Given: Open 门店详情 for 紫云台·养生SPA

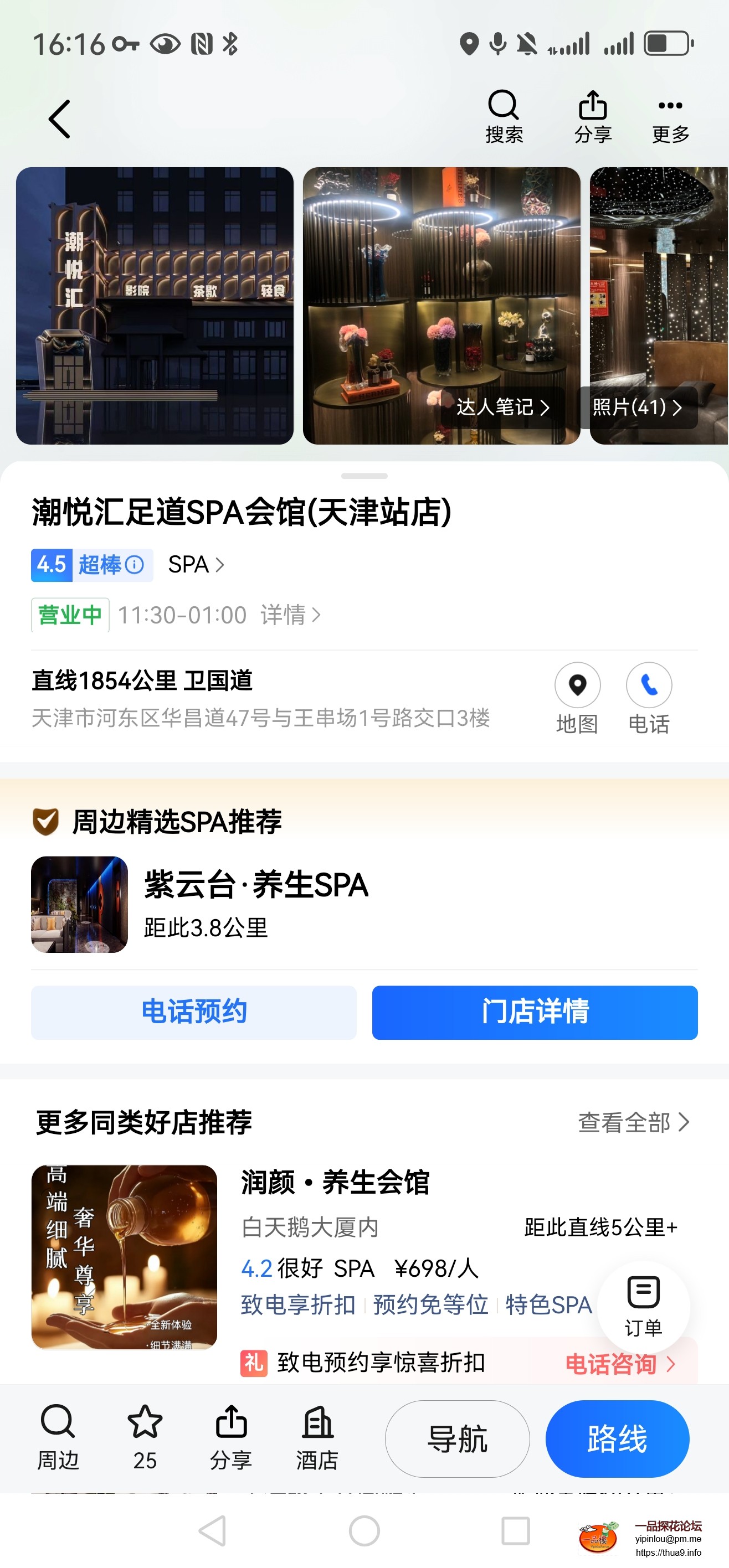Looking at the screenshot, I should point(534,1012).
